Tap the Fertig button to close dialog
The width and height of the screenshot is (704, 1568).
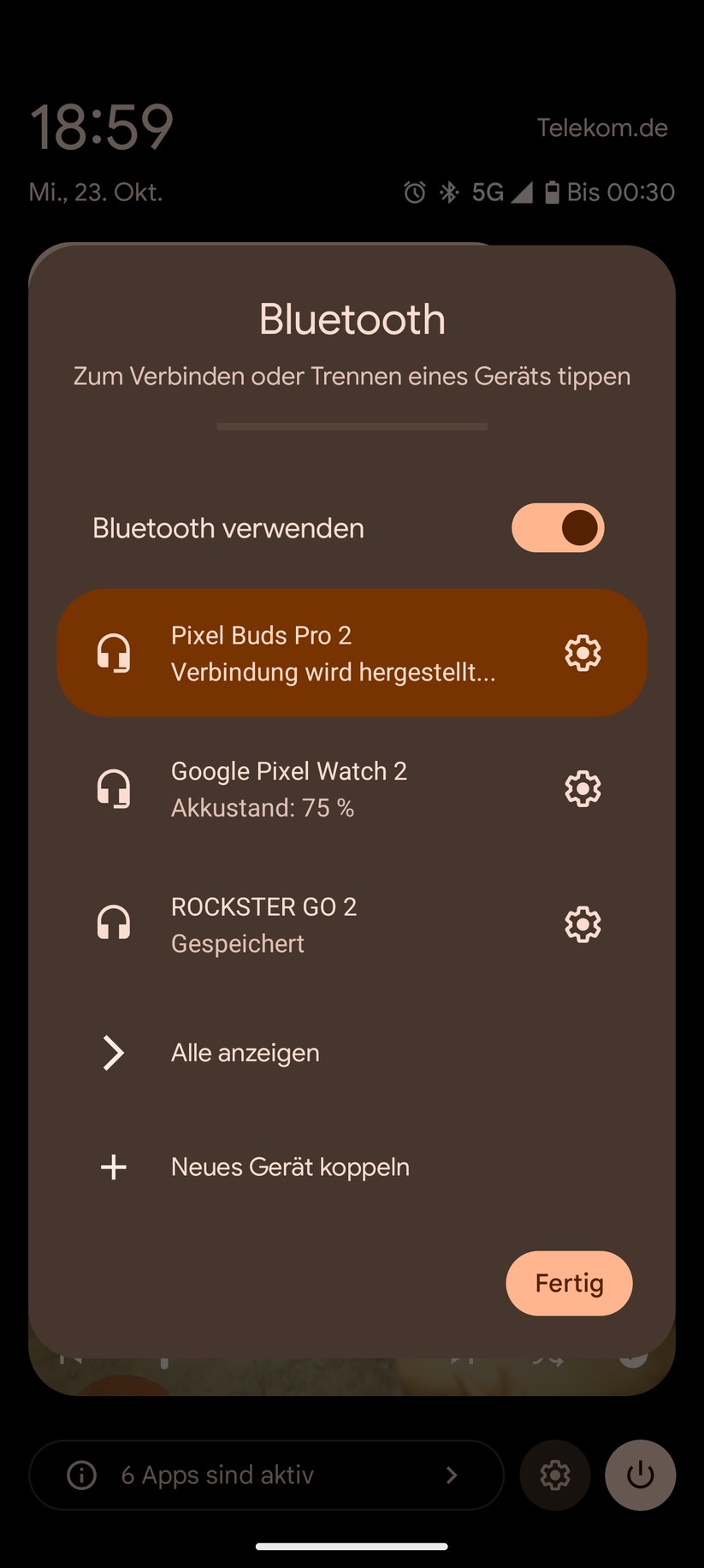click(x=569, y=1283)
